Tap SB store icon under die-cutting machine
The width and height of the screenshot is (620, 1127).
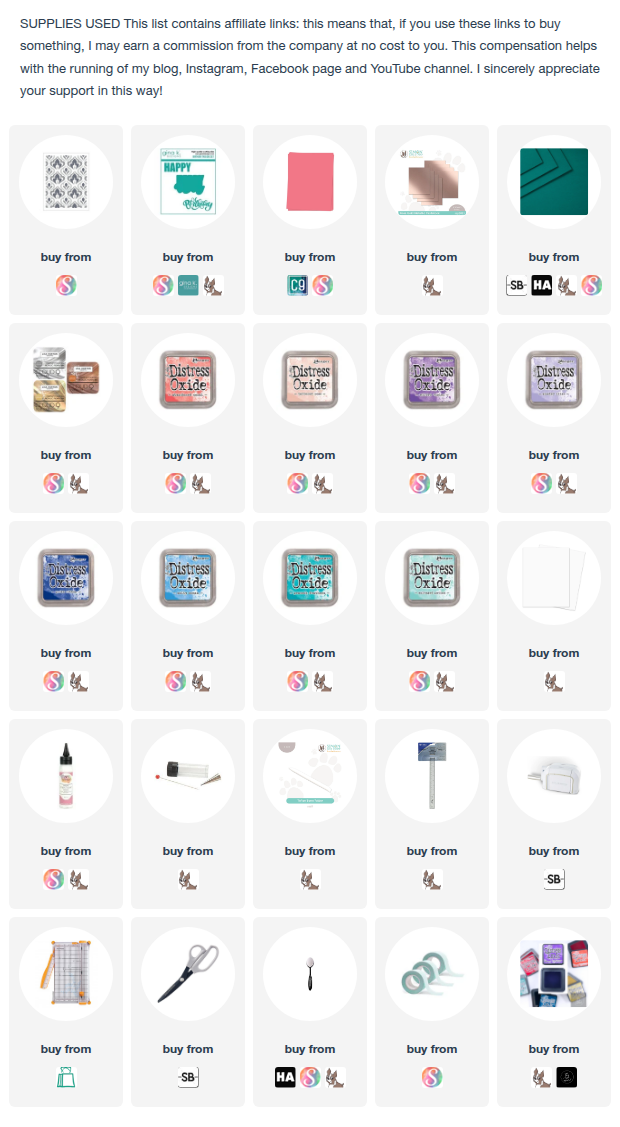click(x=553, y=879)
